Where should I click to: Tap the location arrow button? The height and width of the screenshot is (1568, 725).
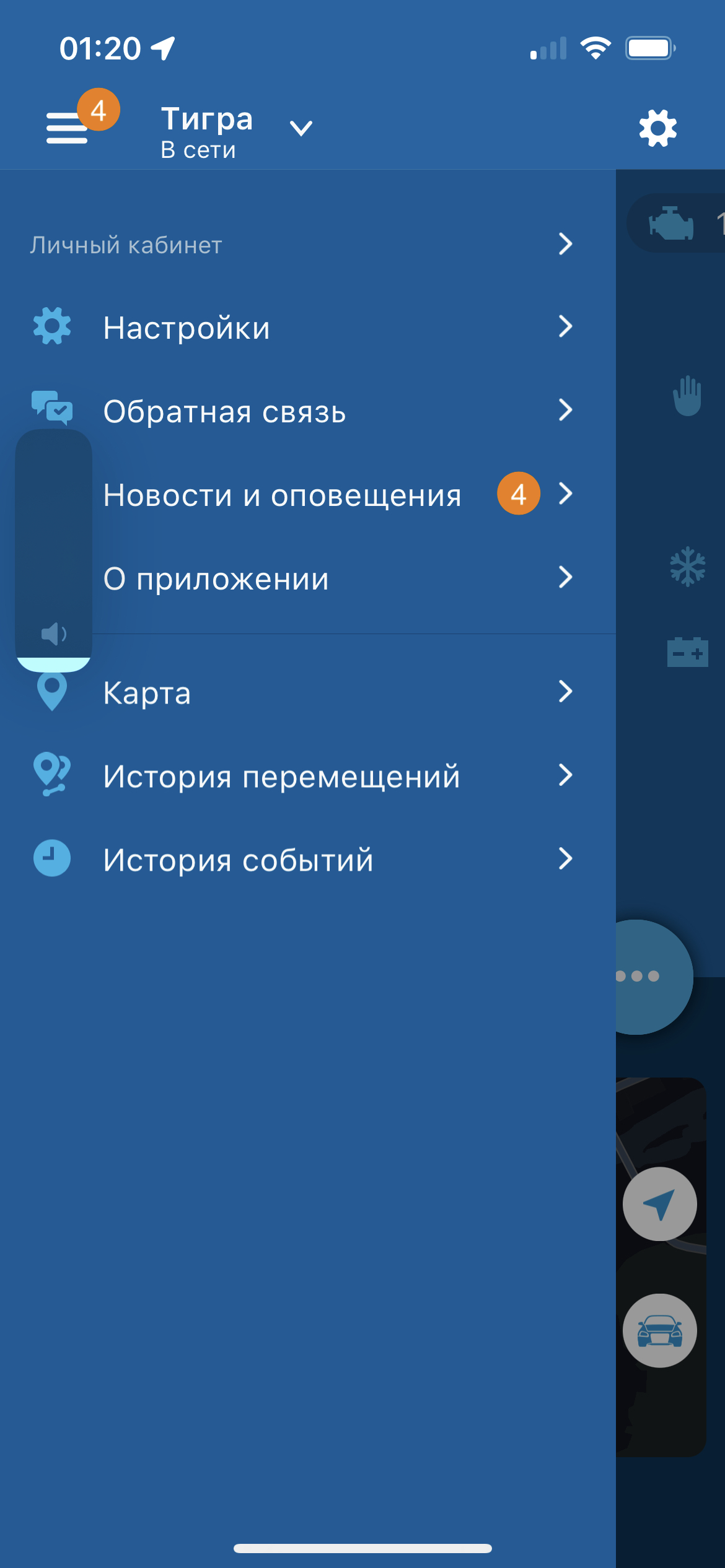pos(659,1204)
